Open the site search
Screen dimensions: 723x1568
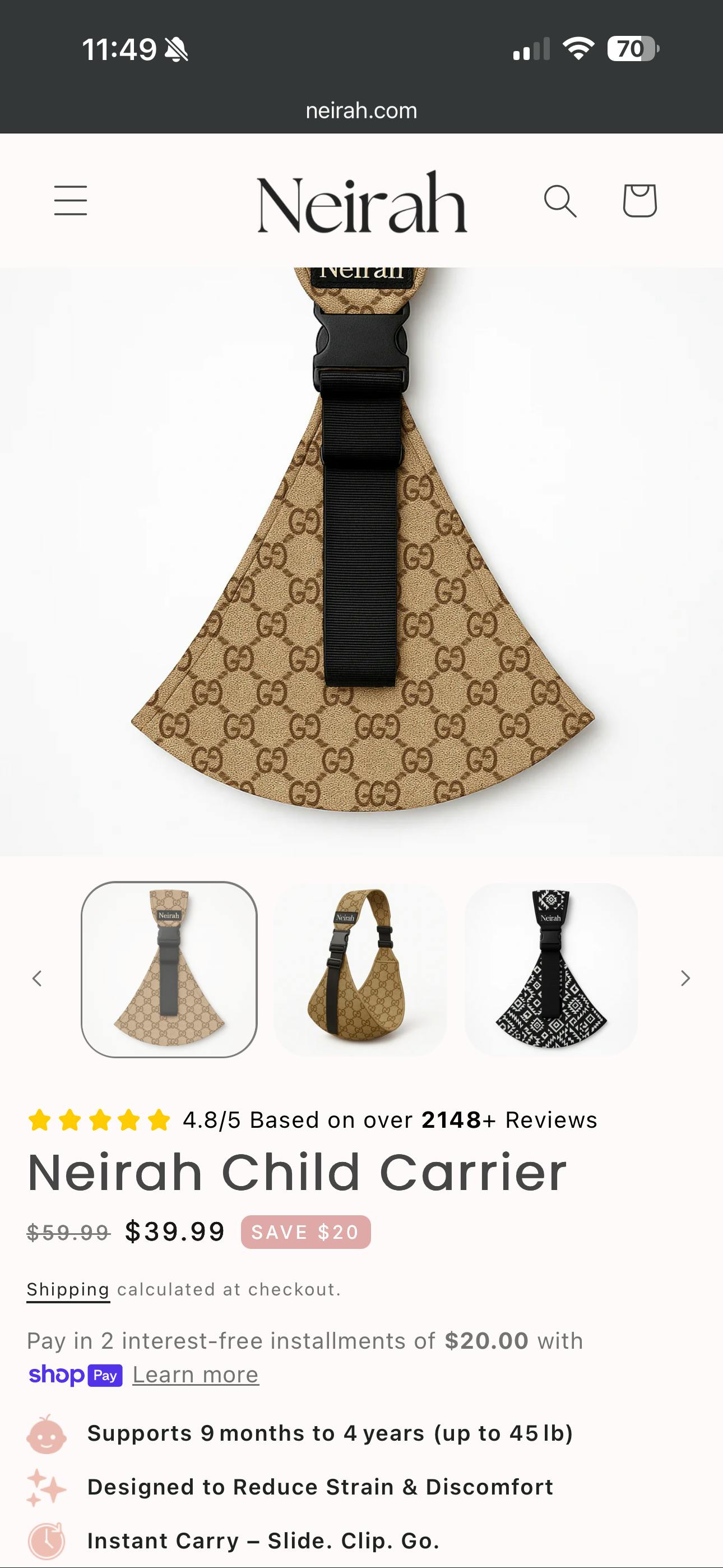click(560, 200)
